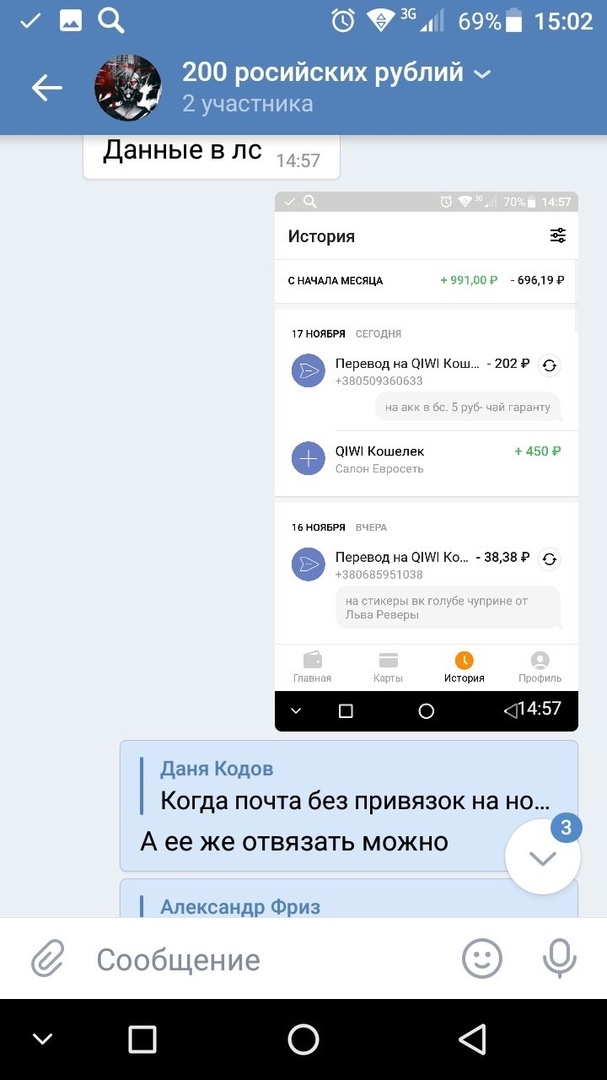Focus the «Сообщение» text field
Image resolution: width=607 pixels, height=1080 pixels.
coord(260,960)
